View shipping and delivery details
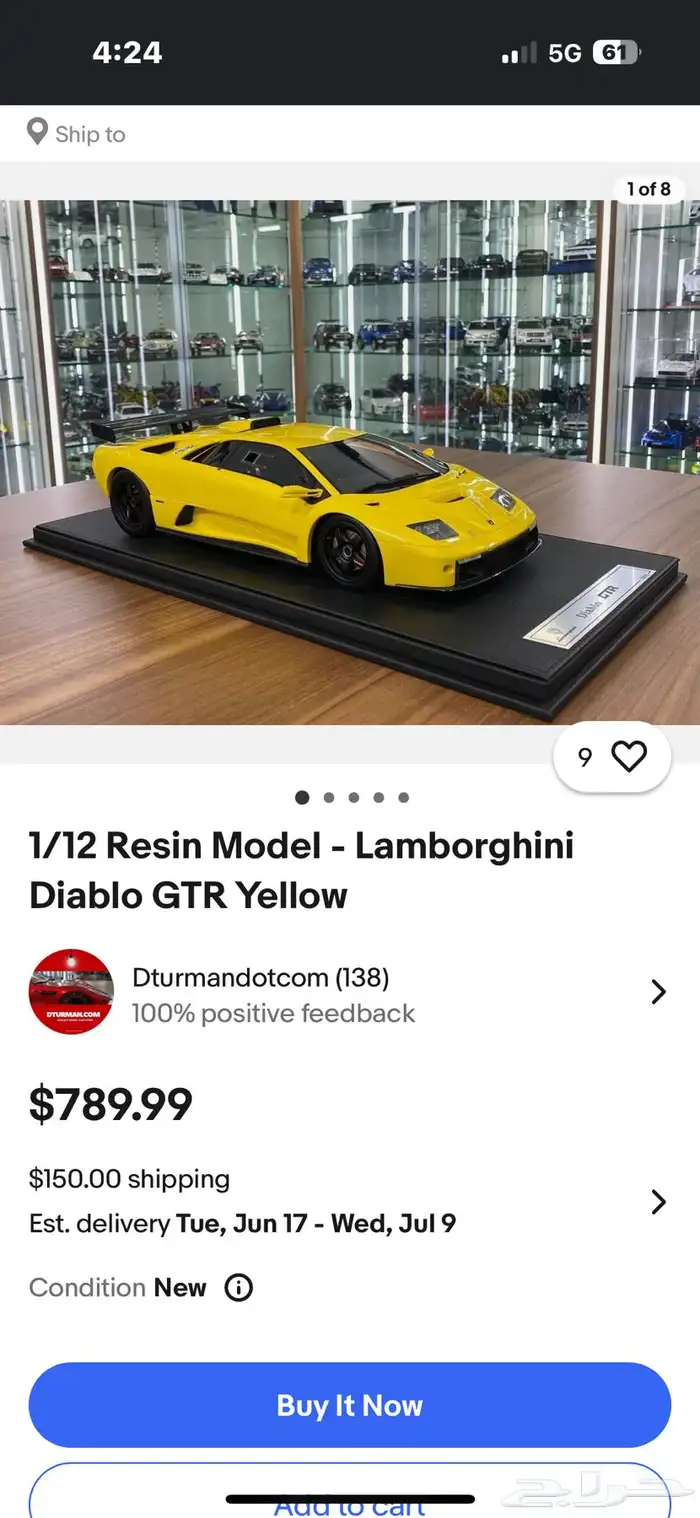The height and width of the screenshot is (1518, 700). coord(658,1201)
